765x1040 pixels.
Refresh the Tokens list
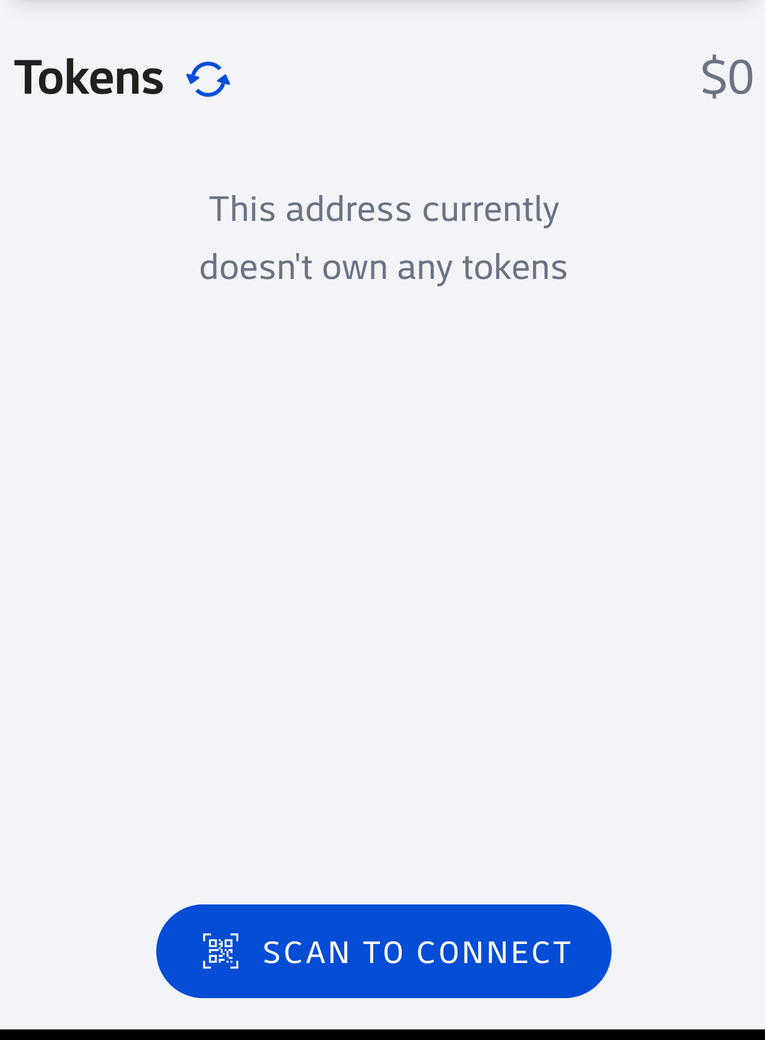[208, 80]
